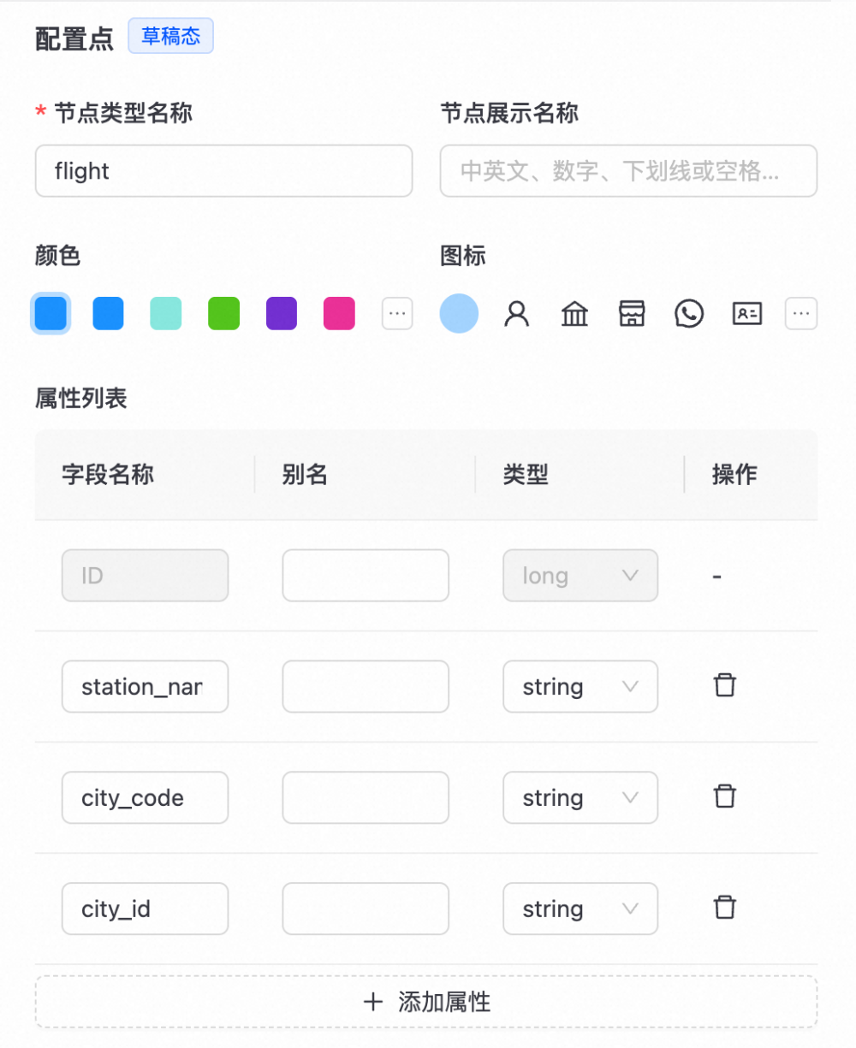
Task: Show more icon options
Action: click(x=801, y=314)
